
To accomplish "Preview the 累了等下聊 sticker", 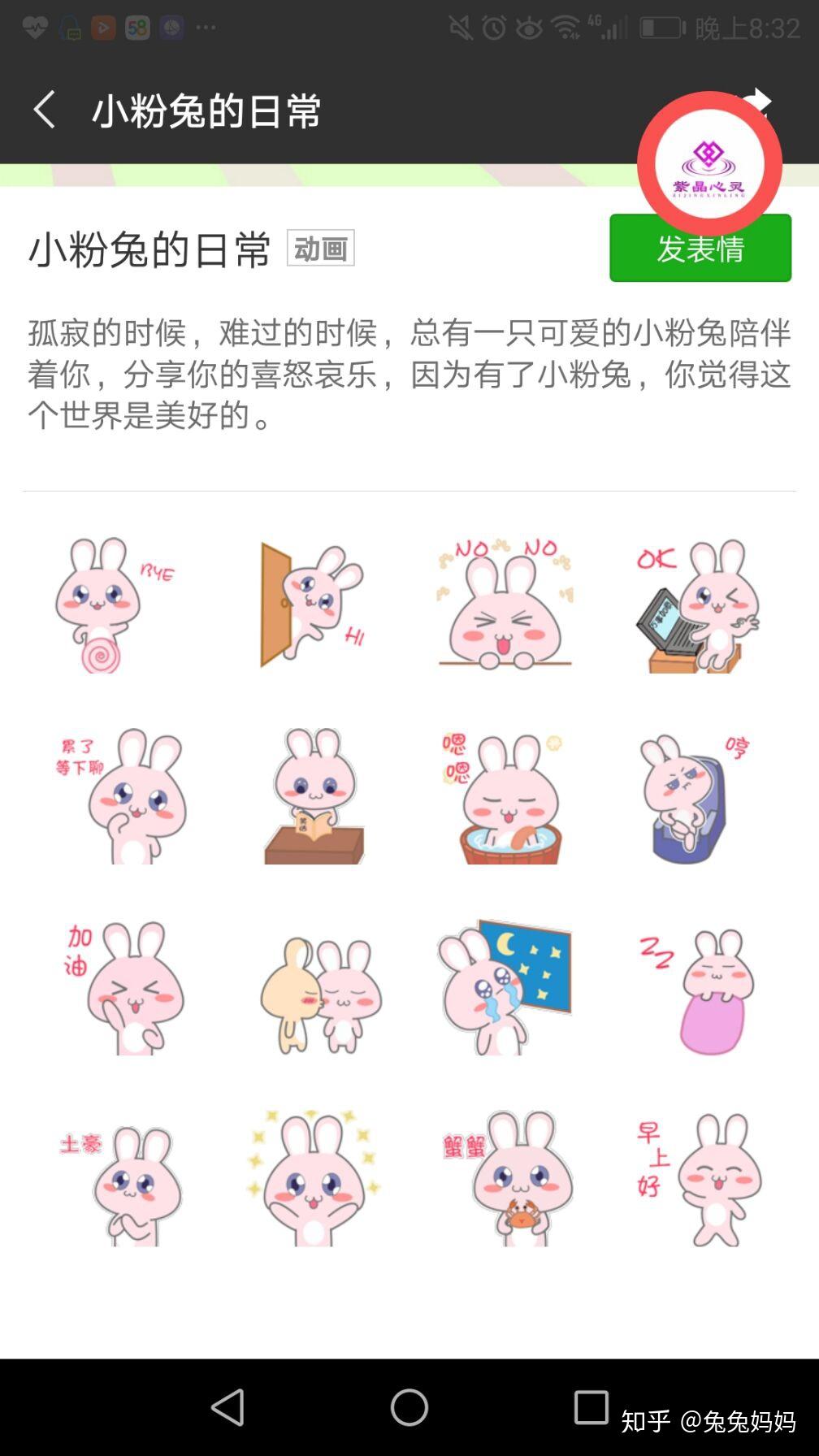I will [122, 796].
